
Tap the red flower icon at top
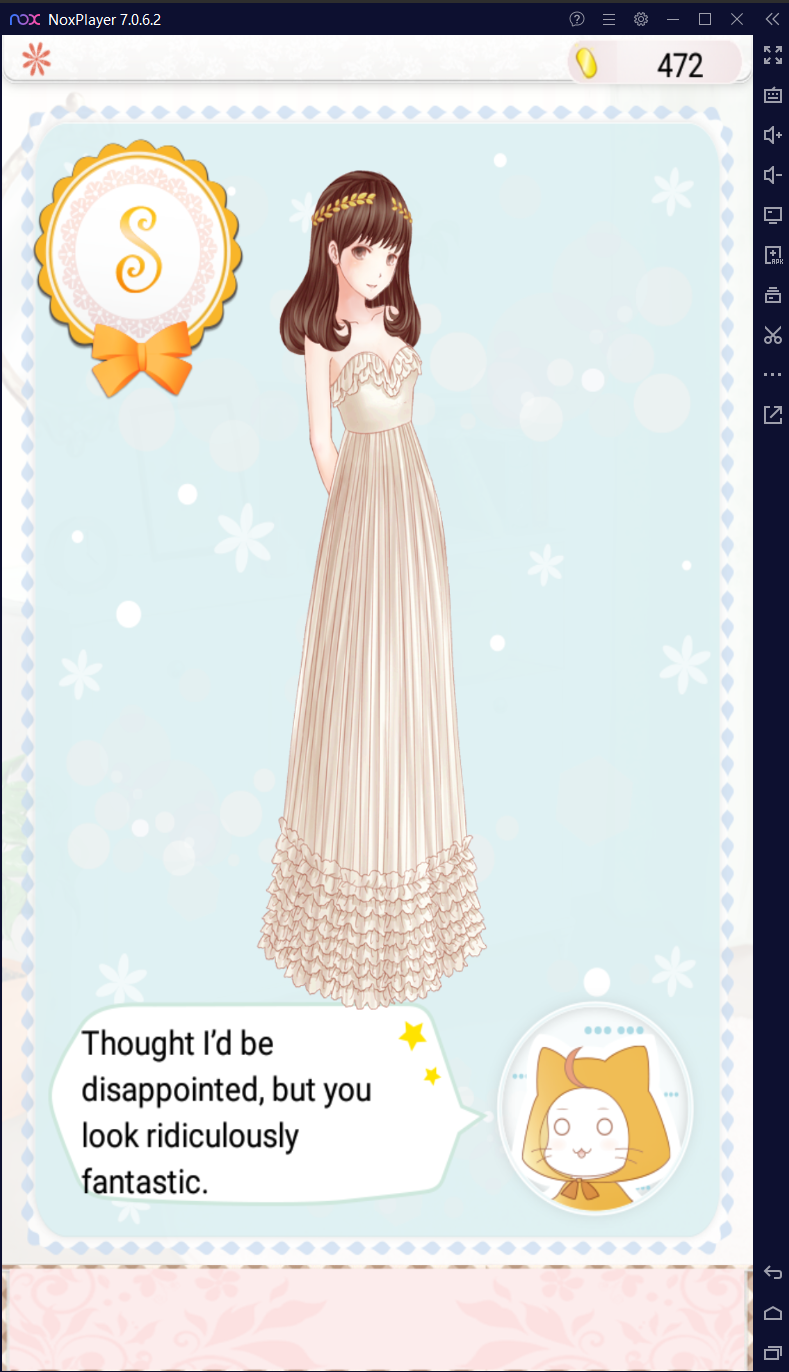(x=36, y=60)
